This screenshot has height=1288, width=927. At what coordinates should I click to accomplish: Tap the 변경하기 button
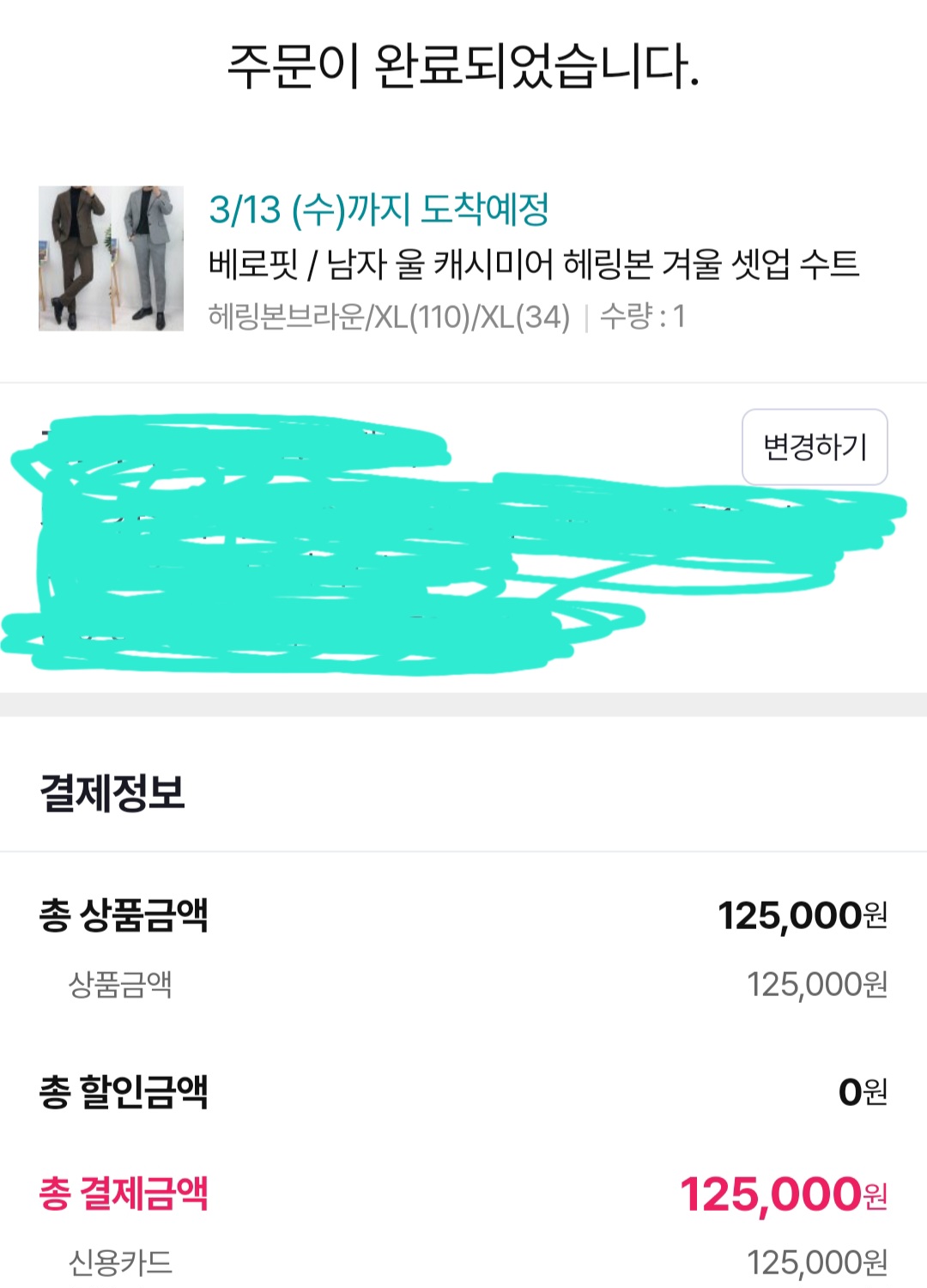[x=814, y=447]
